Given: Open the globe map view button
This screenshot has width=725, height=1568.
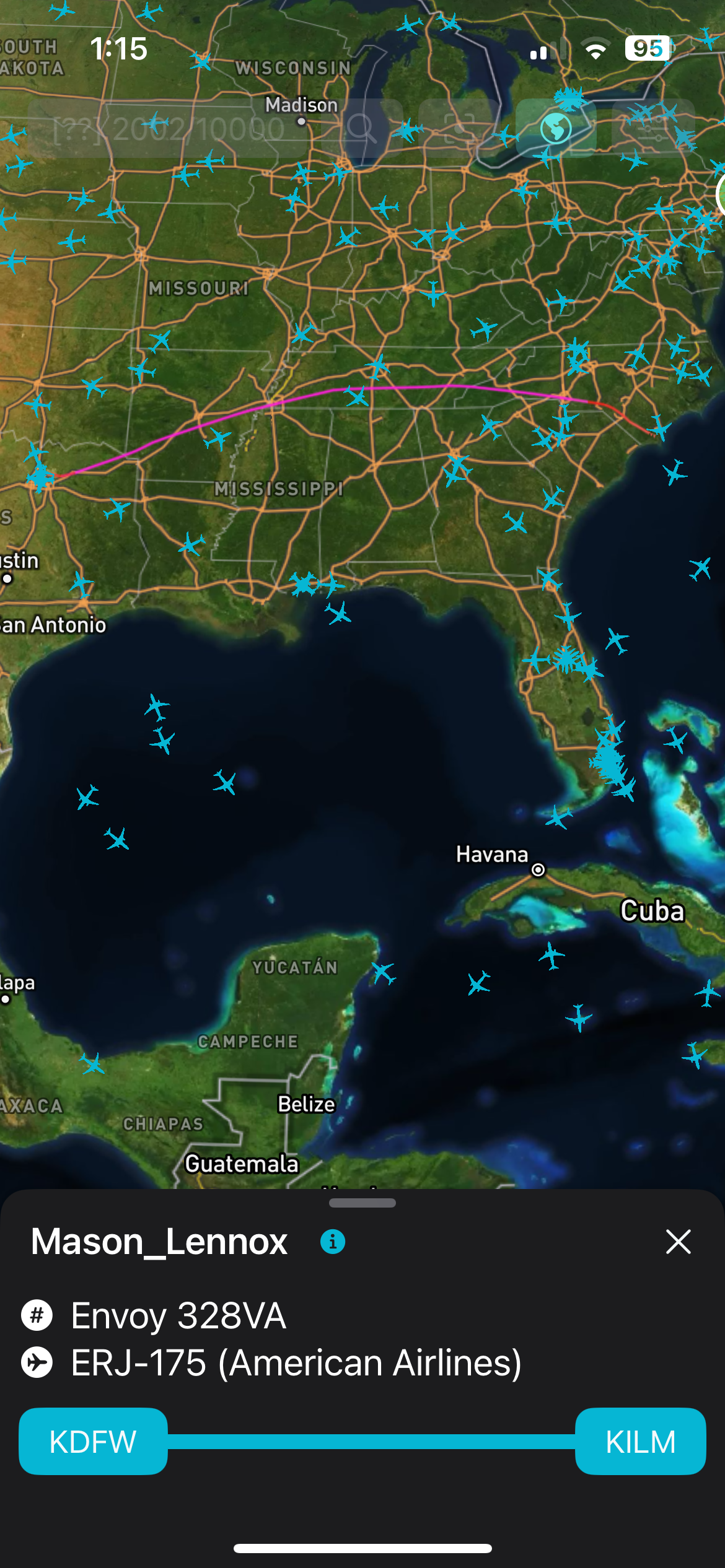Looking at the screenshot, I should pos(556,128).
